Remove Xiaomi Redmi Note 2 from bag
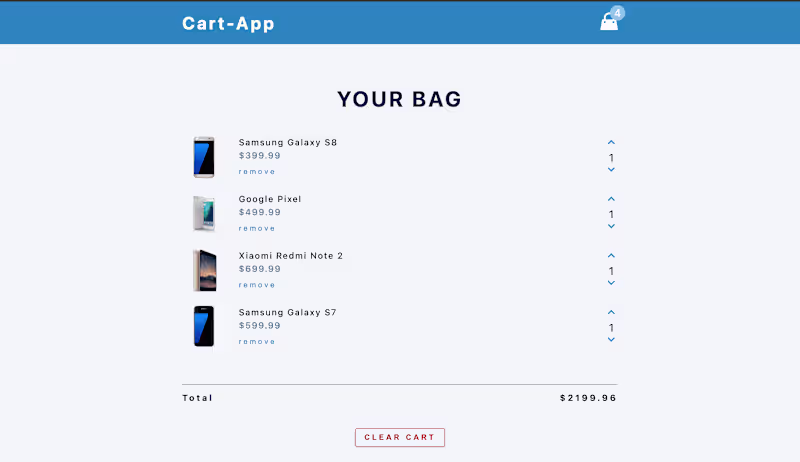800x462 pixels. pyautogui.click(x=257, y=285)
